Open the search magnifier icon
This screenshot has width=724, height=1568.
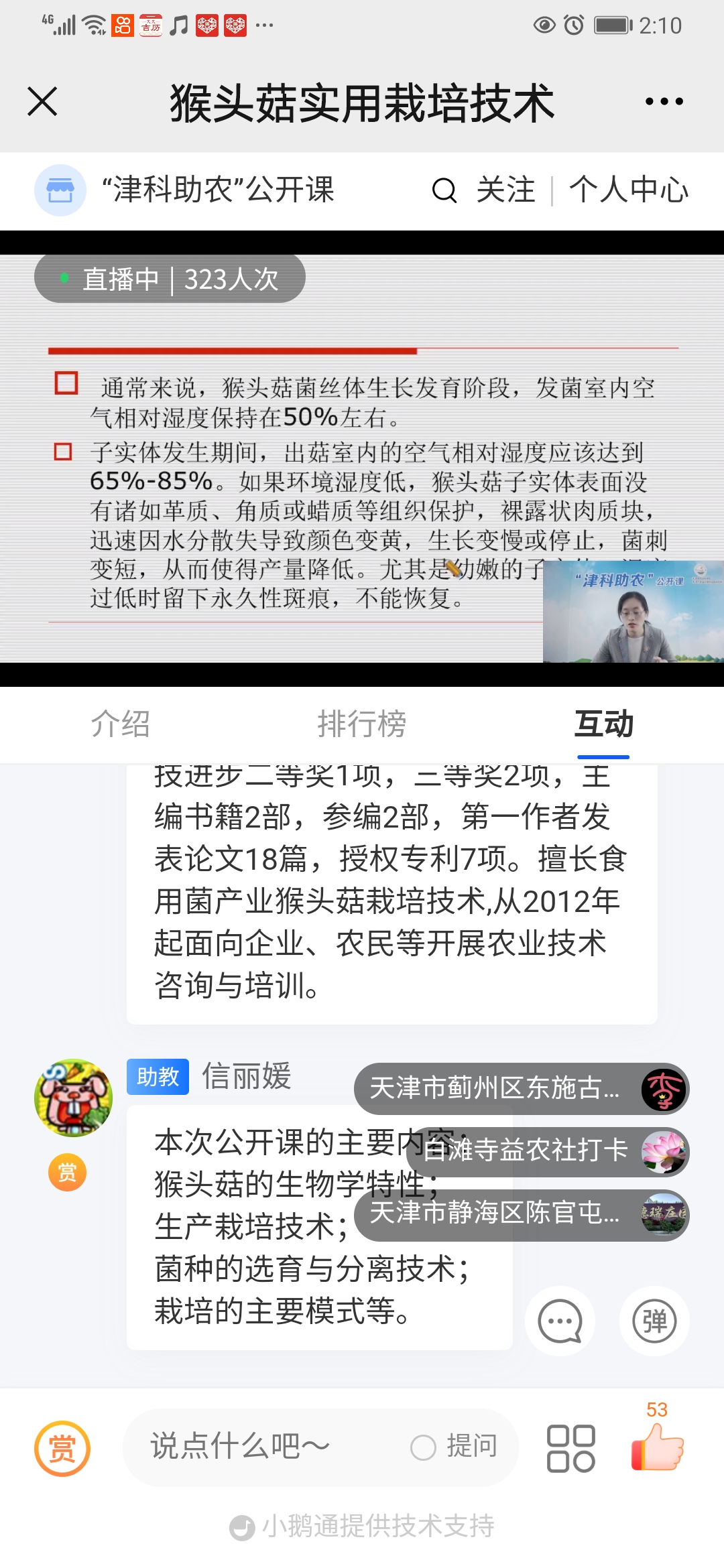pos(444,190)
